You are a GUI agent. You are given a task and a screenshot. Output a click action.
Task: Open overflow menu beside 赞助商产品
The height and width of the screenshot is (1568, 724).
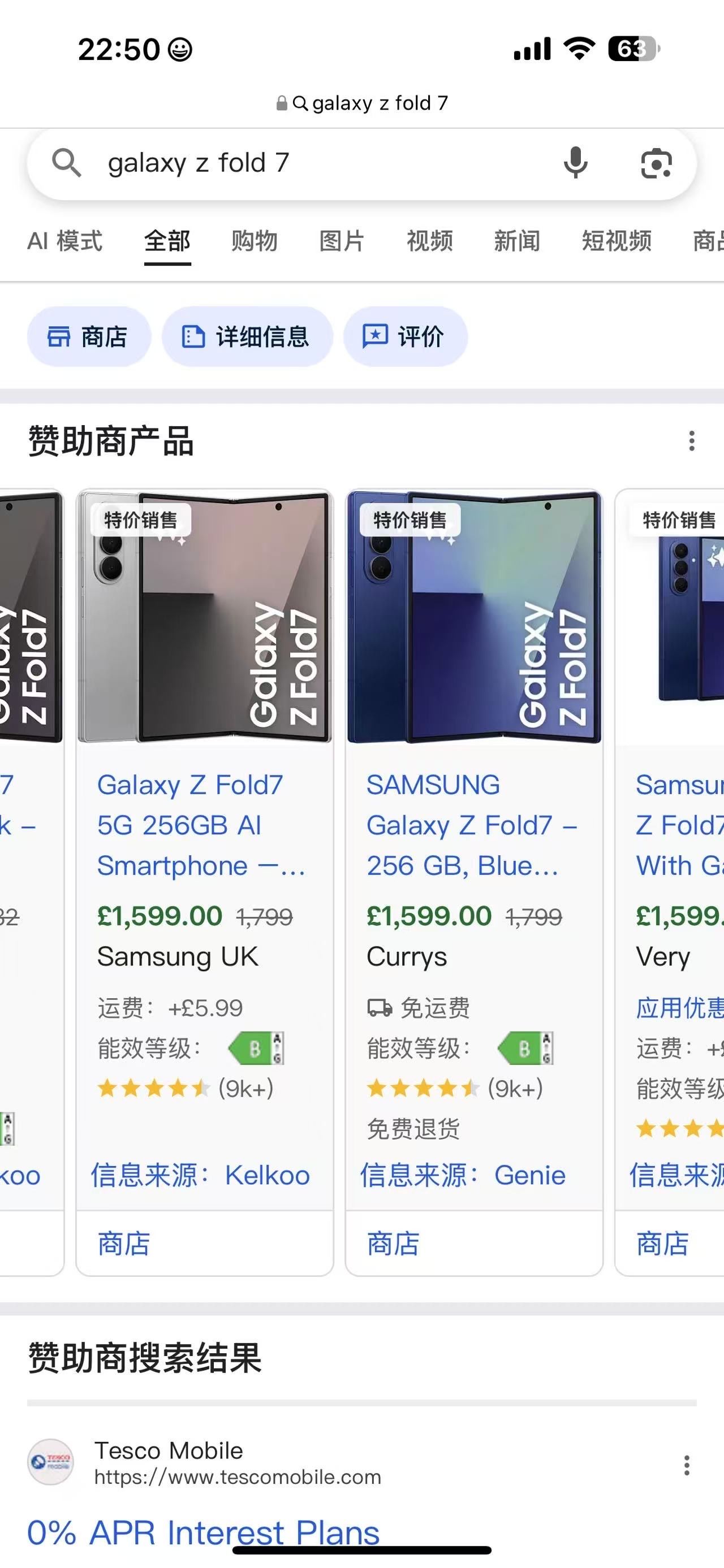coord(692,441)
